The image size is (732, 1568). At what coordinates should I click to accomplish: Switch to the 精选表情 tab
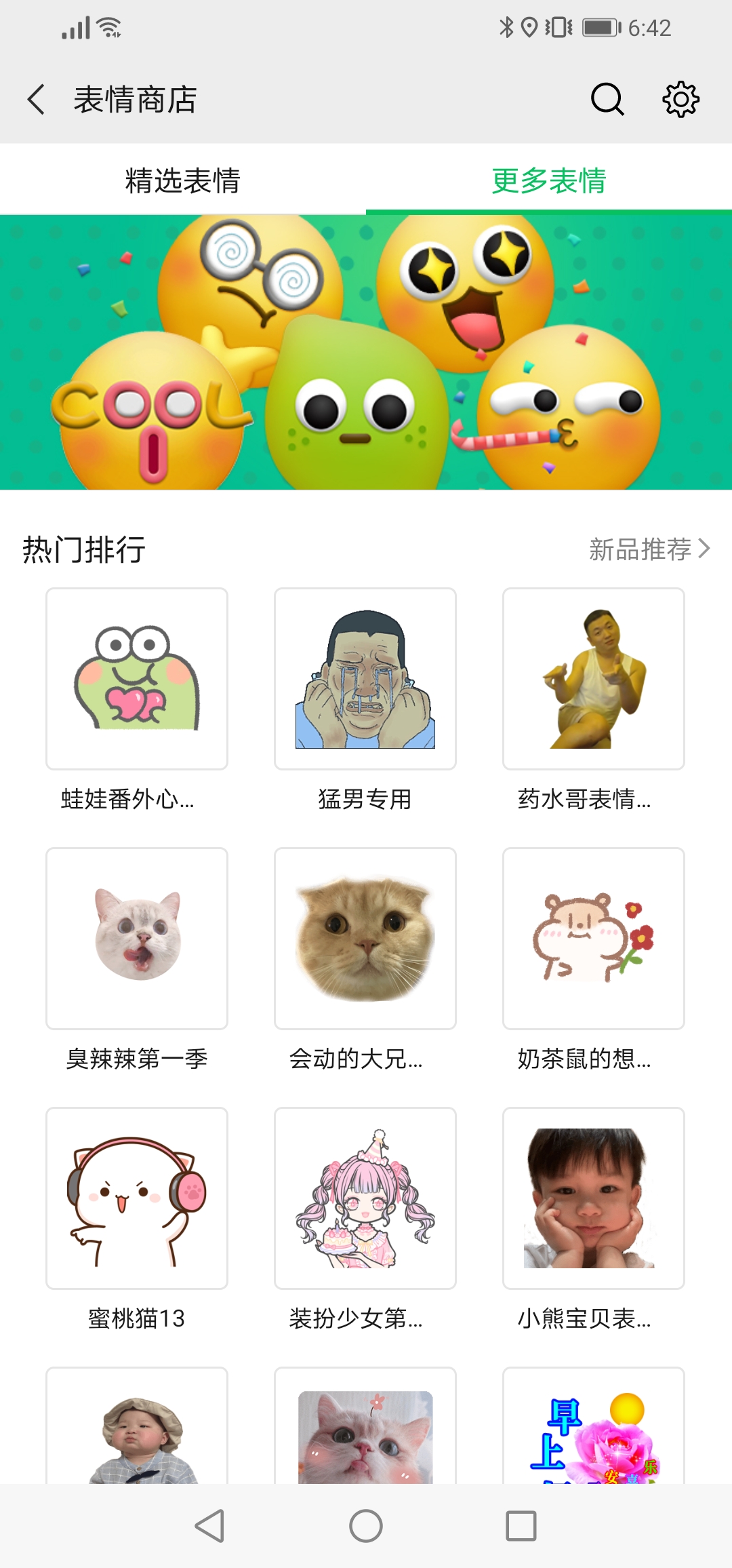point(183,180)
